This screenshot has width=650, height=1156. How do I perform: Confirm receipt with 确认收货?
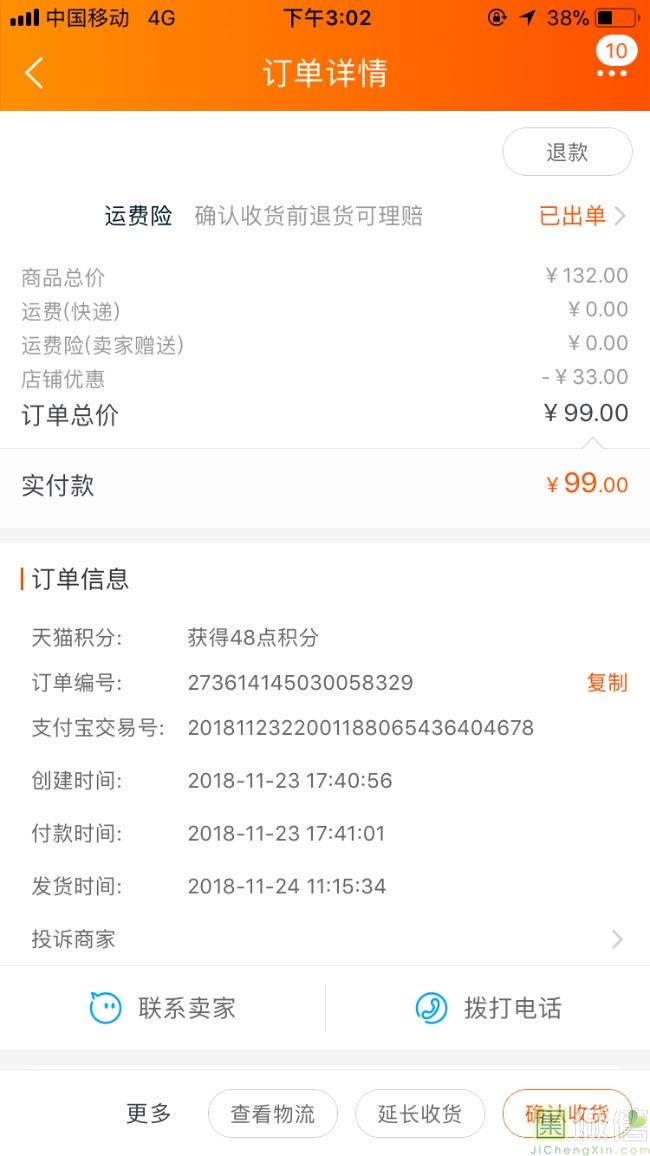(x=567, y=1113)
